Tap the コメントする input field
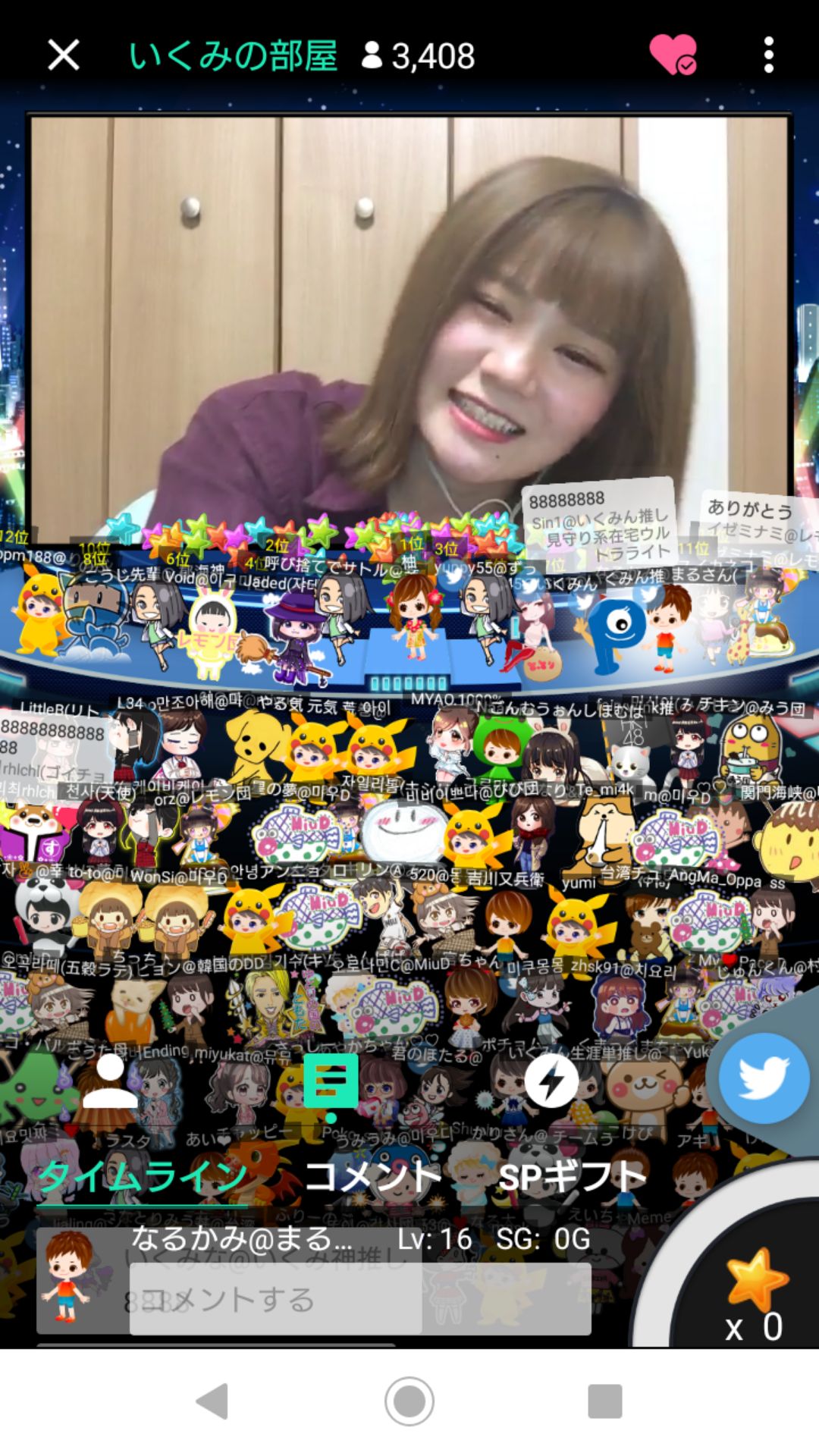The image size is (819, 1456). [x=360, y=1300]
